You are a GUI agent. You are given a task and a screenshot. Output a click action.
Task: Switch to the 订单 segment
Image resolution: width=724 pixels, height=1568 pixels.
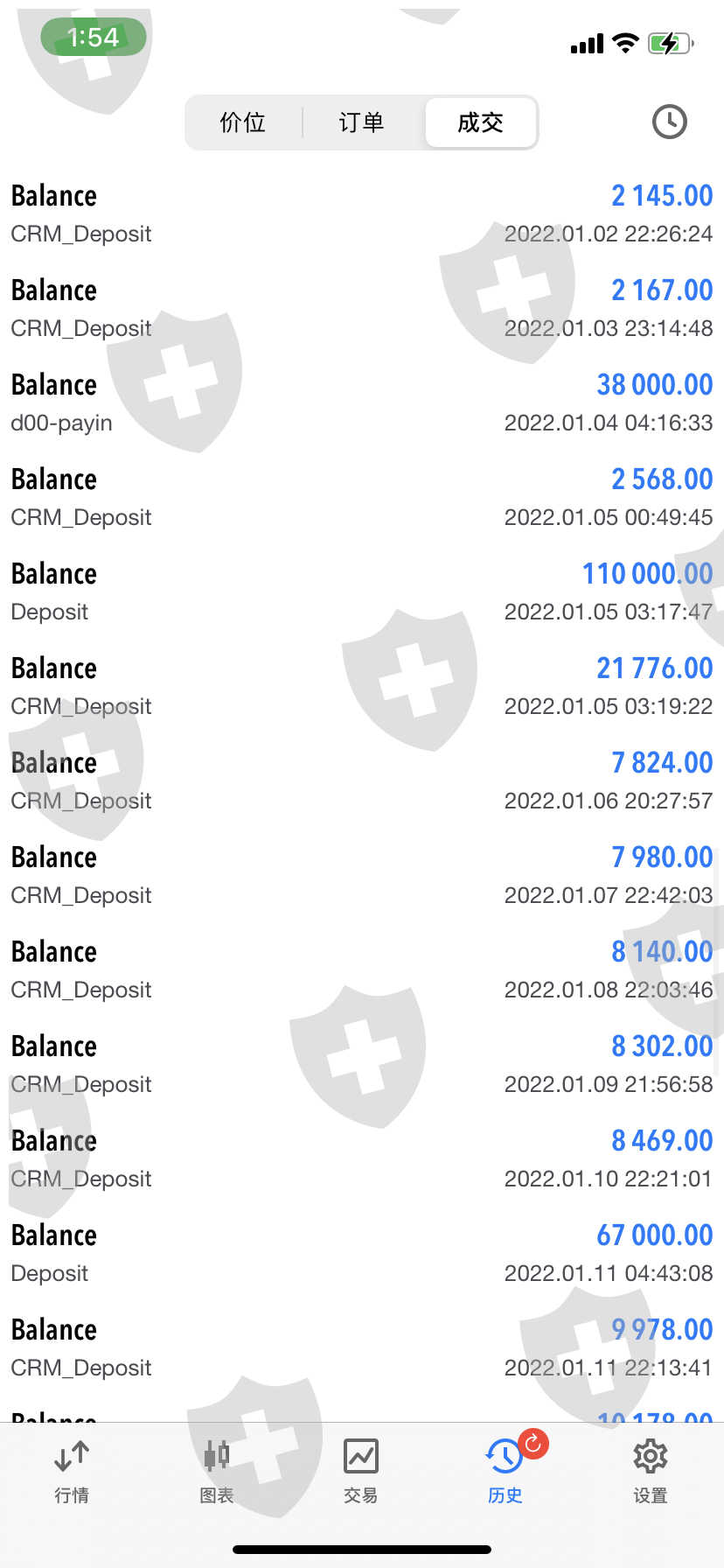coord(362,122)
